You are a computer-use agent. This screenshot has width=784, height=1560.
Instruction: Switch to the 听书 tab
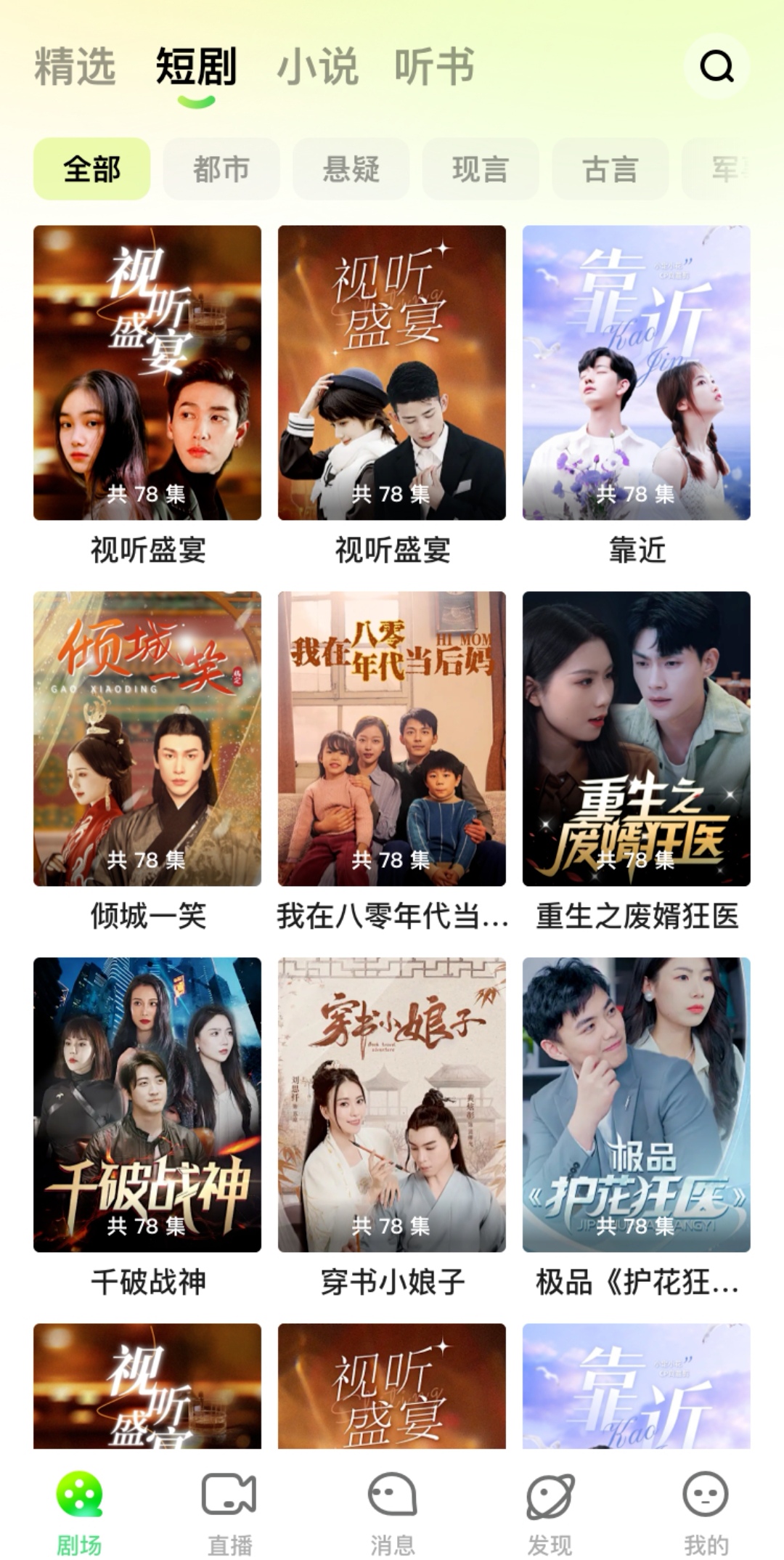pyautogui.click(x=434, y=67)
